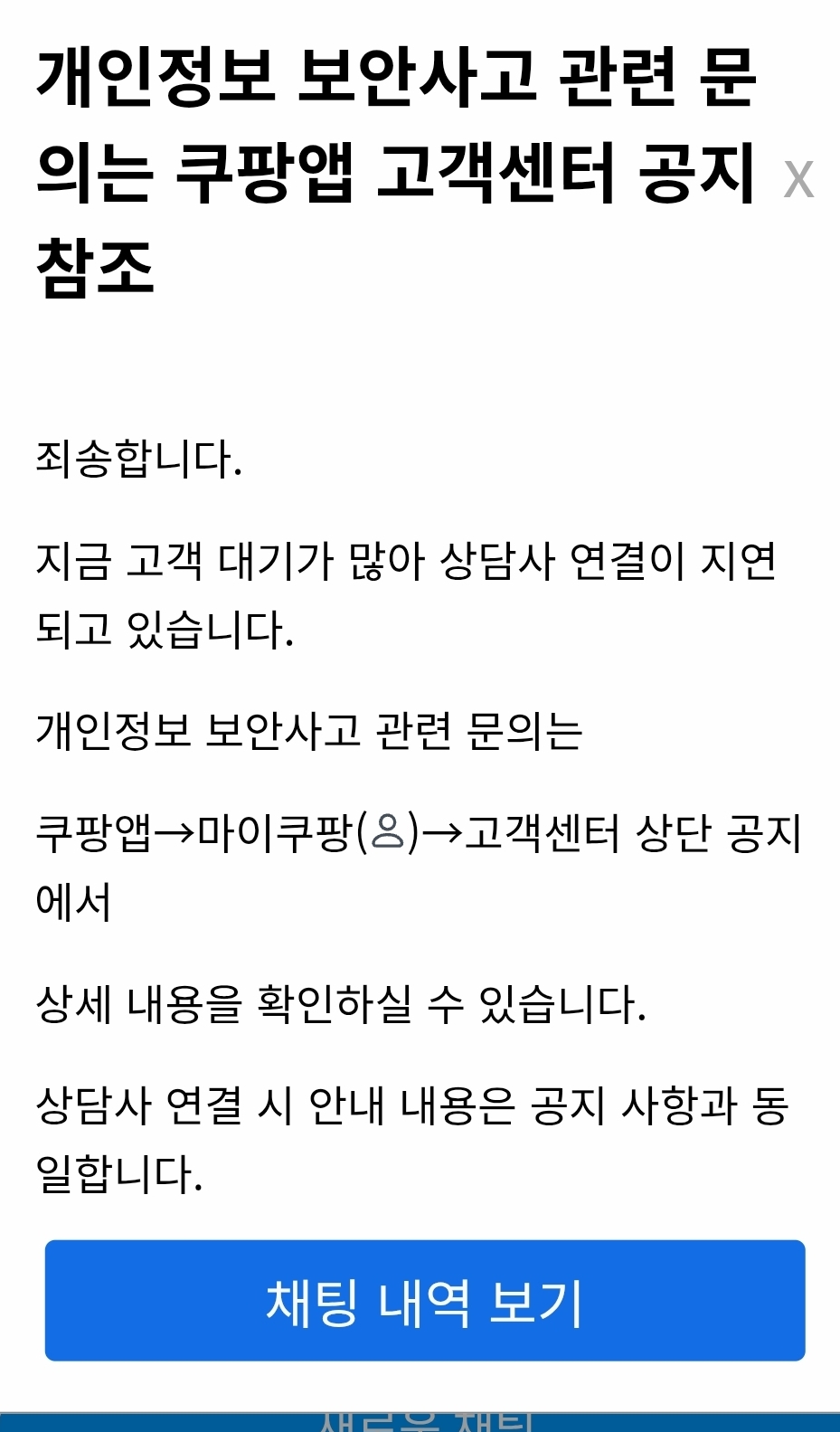Close the security notice with the X
The width and height of the screenshot is (840, 1432).
(798, 179)
